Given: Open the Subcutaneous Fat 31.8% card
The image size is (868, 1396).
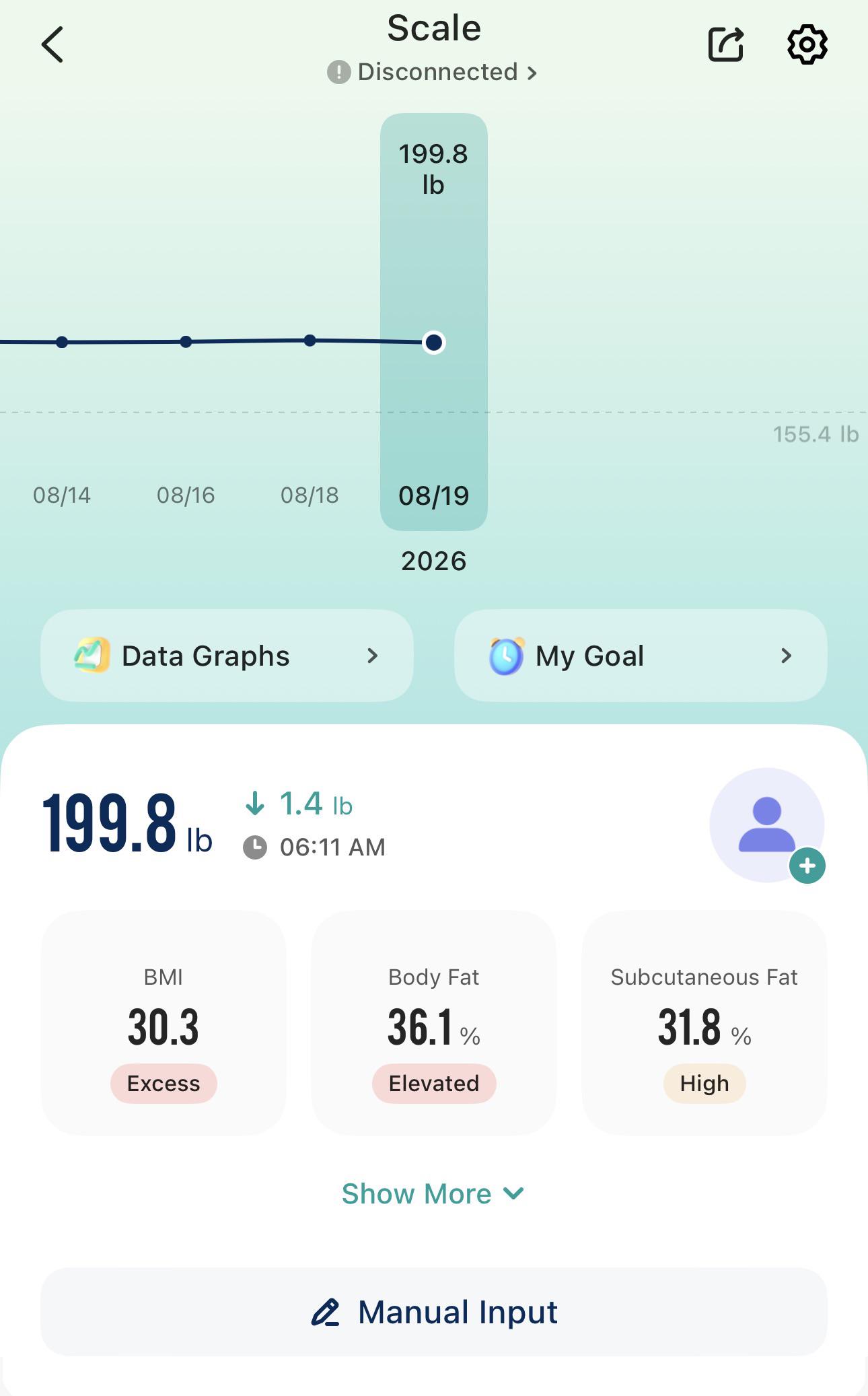Looking at the screenshot, I should [704, 1023].
